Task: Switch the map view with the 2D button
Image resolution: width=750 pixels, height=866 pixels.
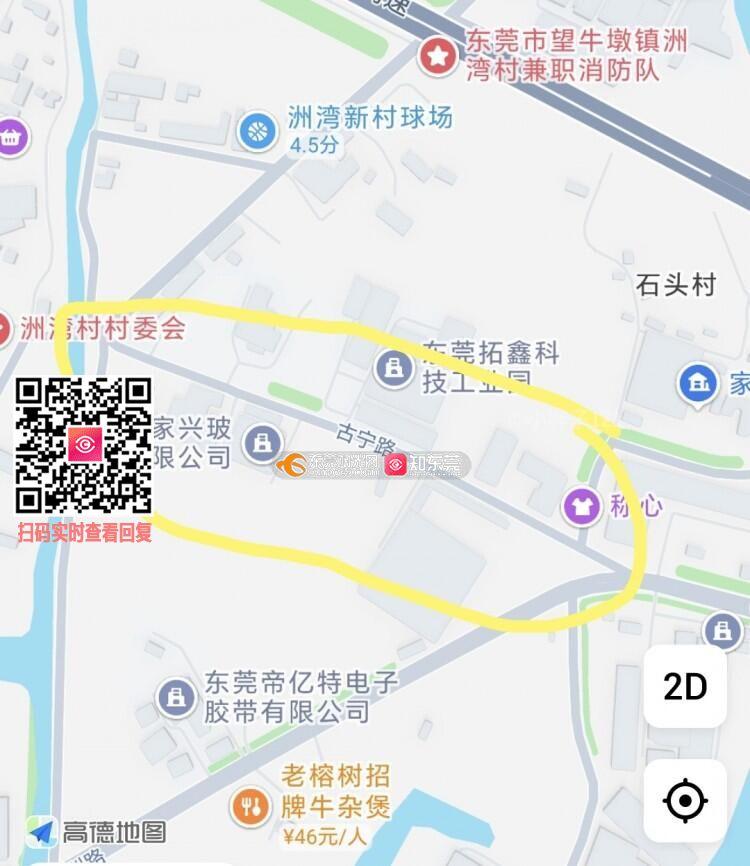Action: click(685, 687)
